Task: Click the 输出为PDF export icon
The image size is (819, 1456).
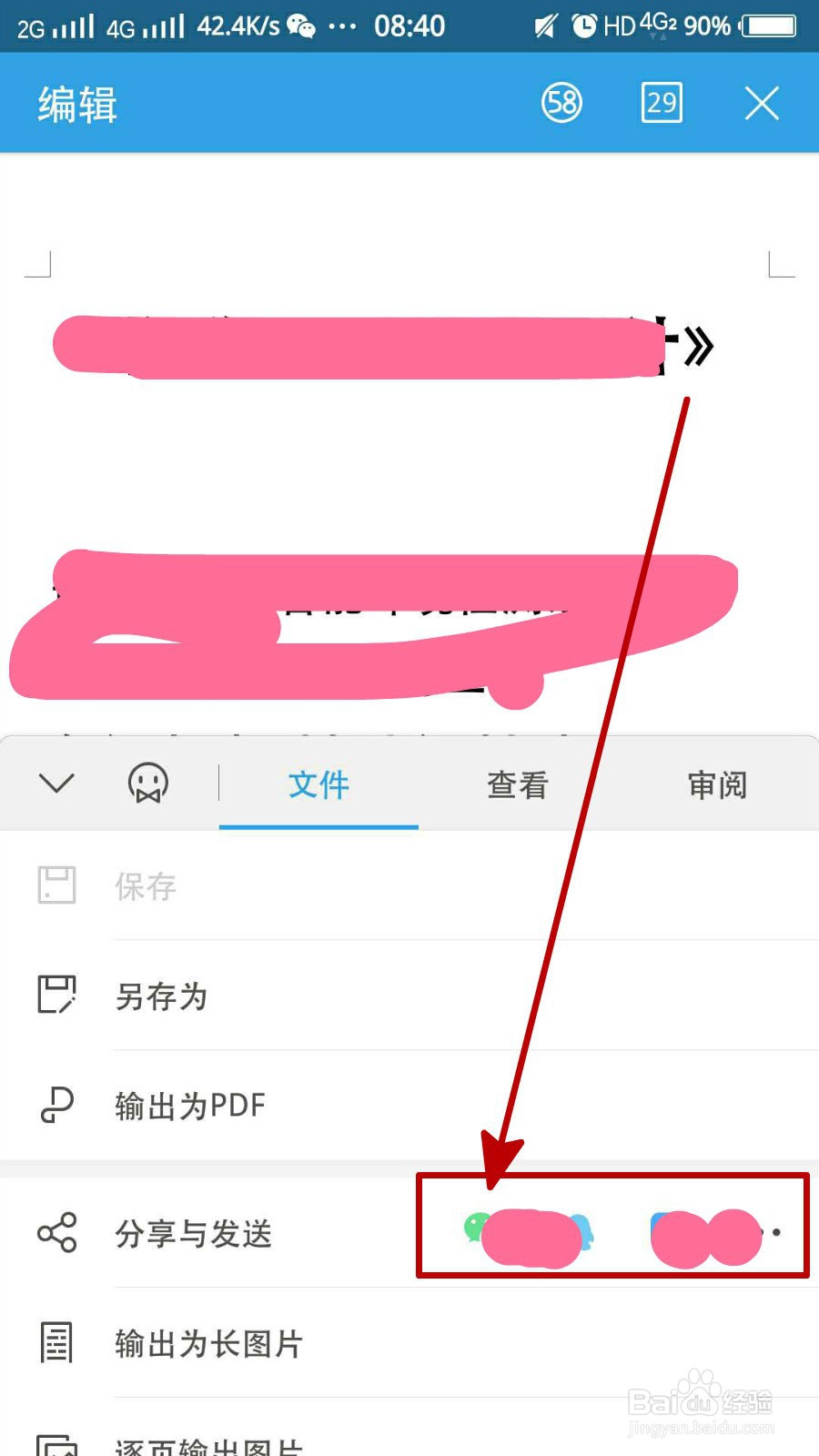Action: click(55, 1104)
